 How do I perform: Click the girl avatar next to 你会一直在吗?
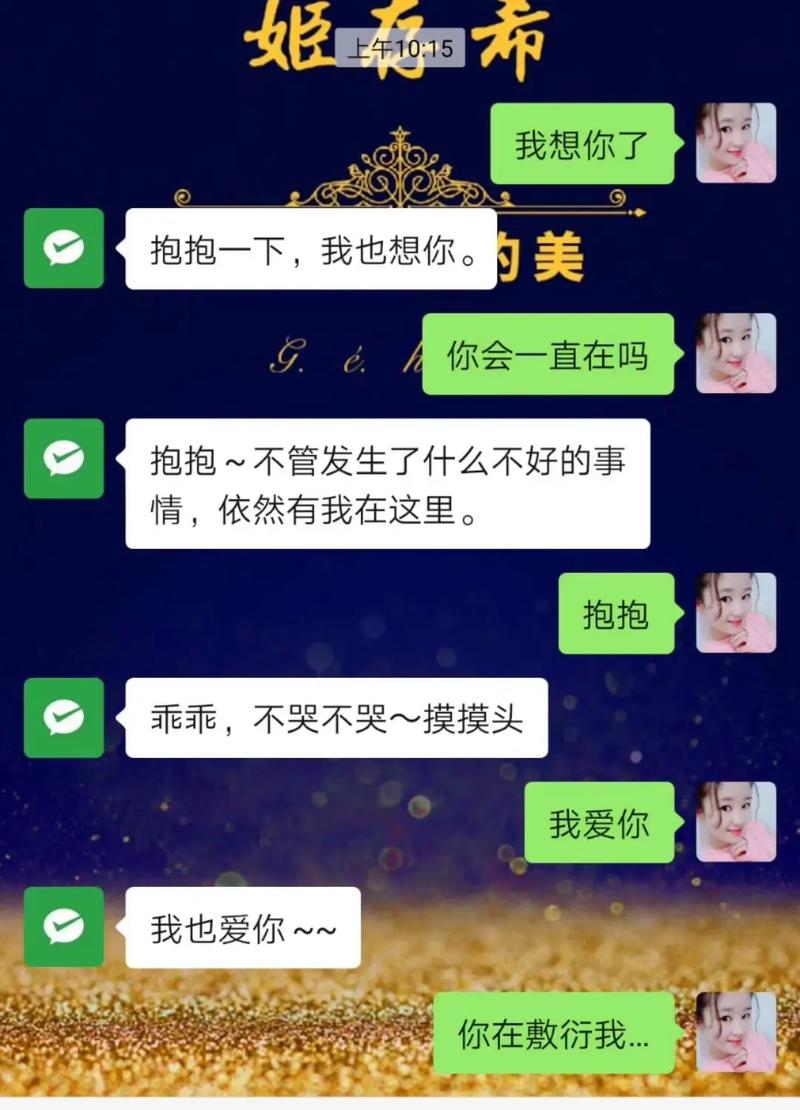[735, 355]
